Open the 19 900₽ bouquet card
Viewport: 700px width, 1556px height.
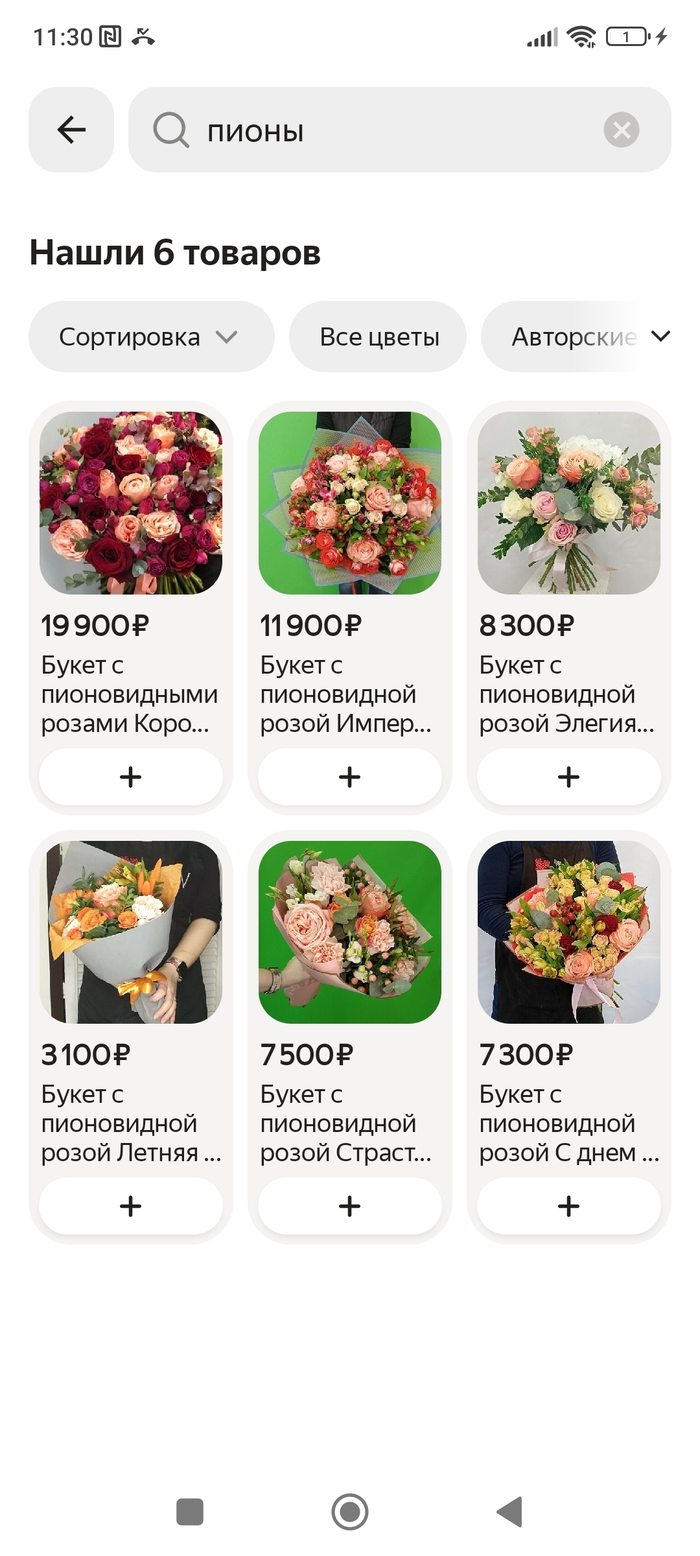click(x=131, y=503)
